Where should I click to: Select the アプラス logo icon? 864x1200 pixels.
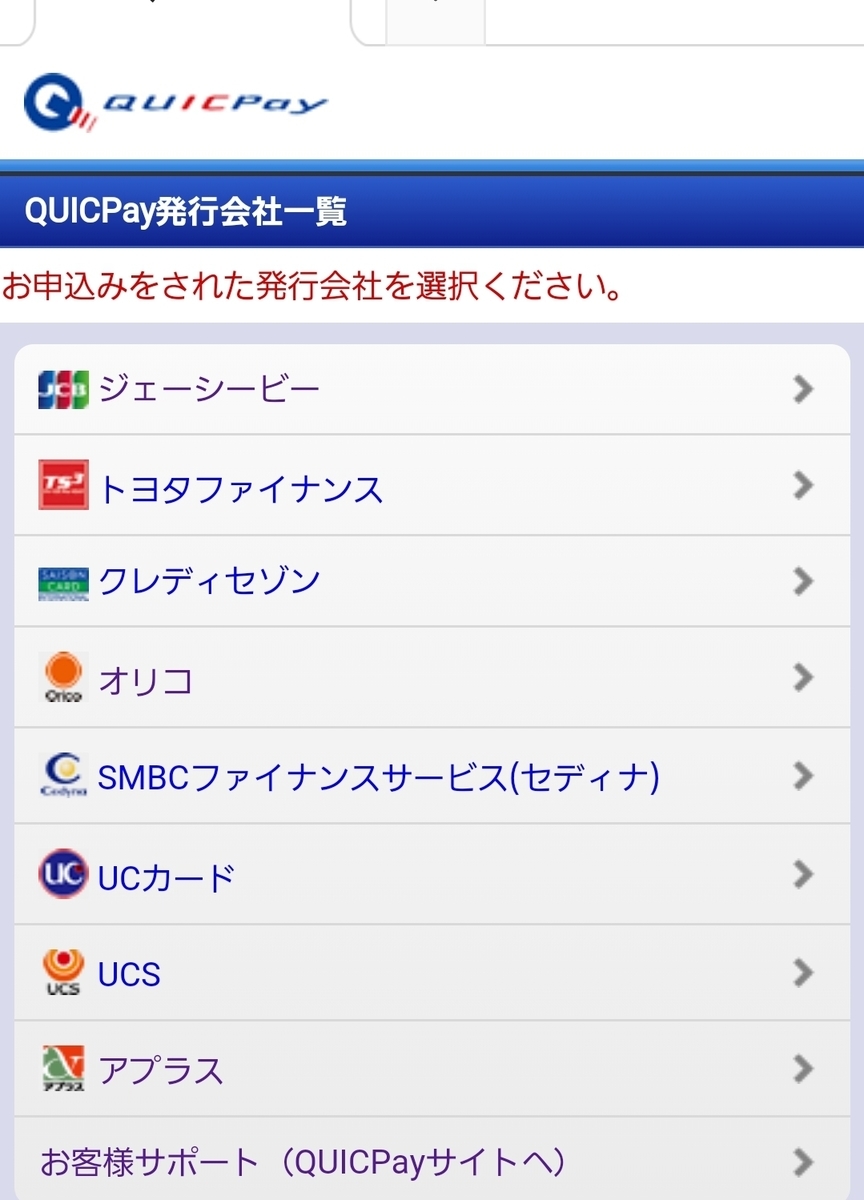(62, 1069)
